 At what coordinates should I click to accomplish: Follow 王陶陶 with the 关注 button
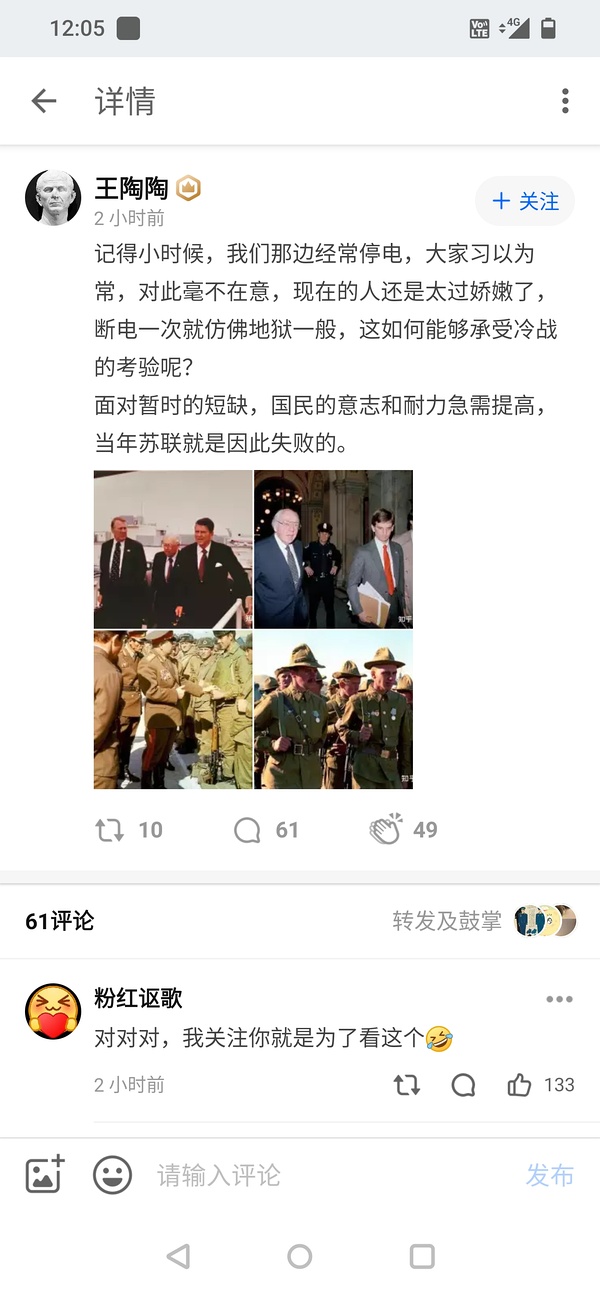525,201
